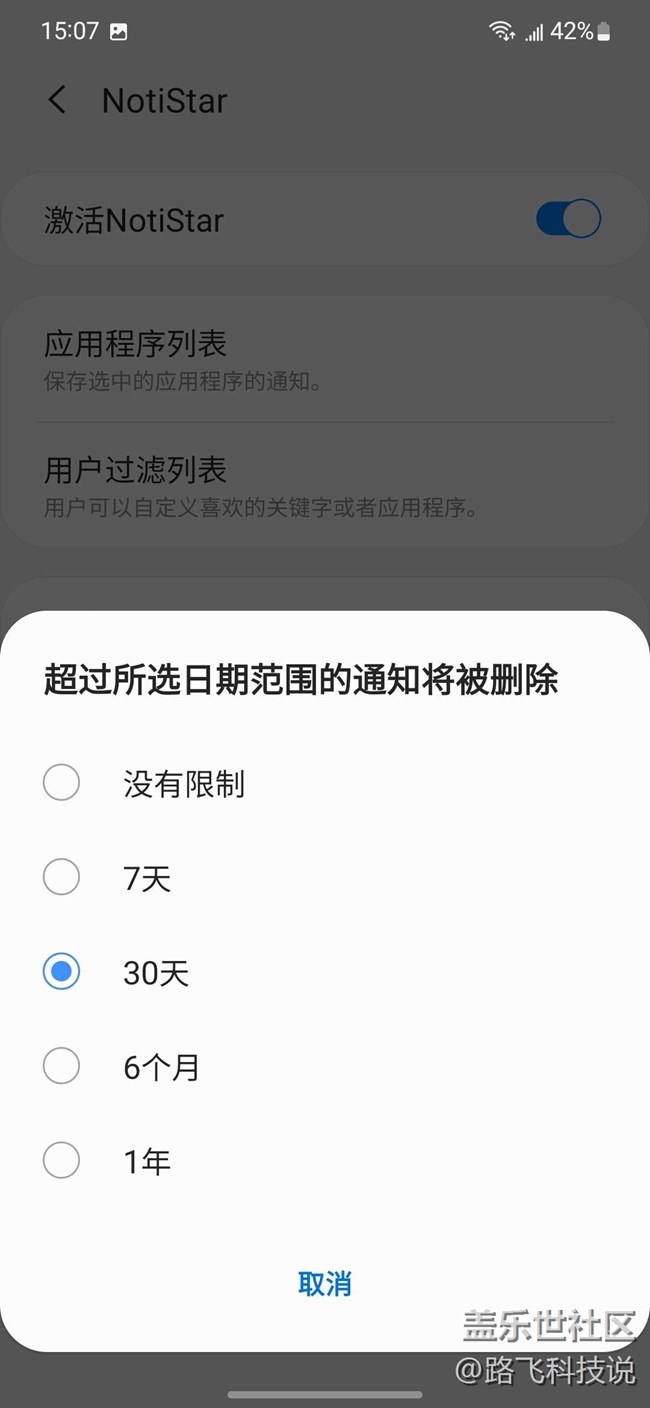The height and width of the screenshot is (1408, 650).
Task: Select the 30天 radio option
Action: (62, 972)
